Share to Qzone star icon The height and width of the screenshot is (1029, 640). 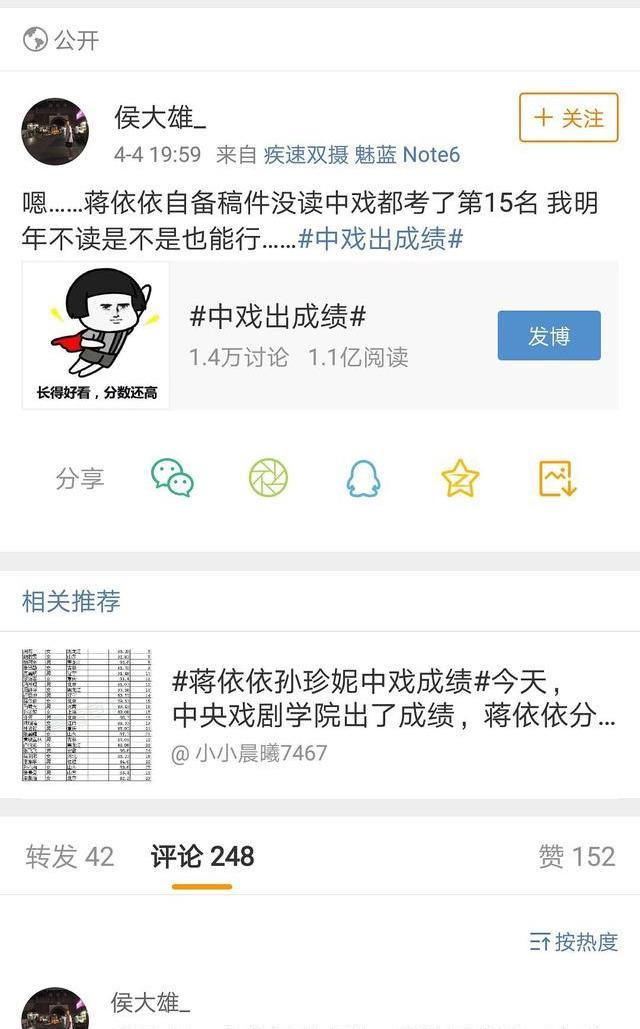click(460, 478)
